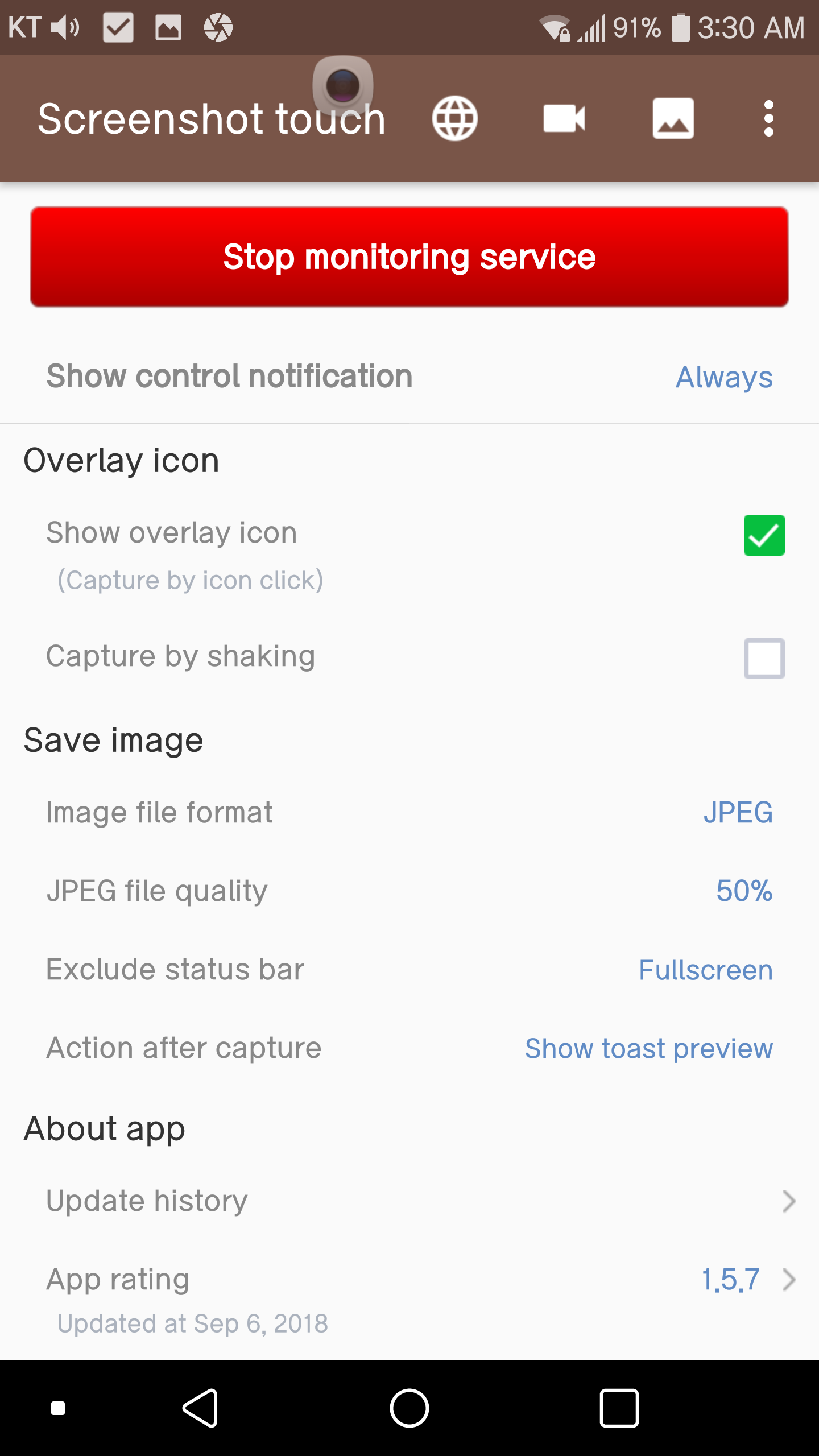
Task: Uncheck the Show overlay icon checkbox
Action: (764, 535)
